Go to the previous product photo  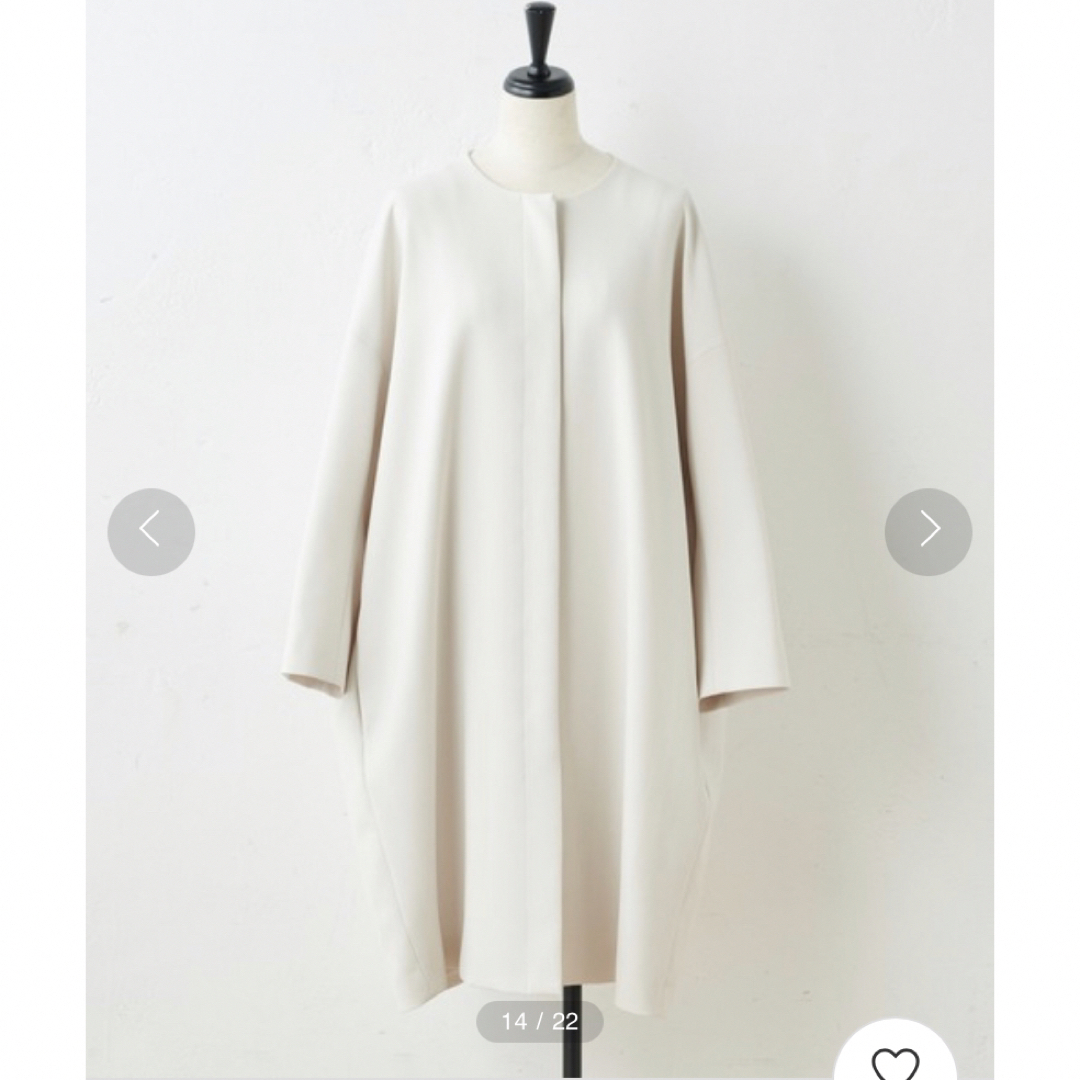pos(151,531)
